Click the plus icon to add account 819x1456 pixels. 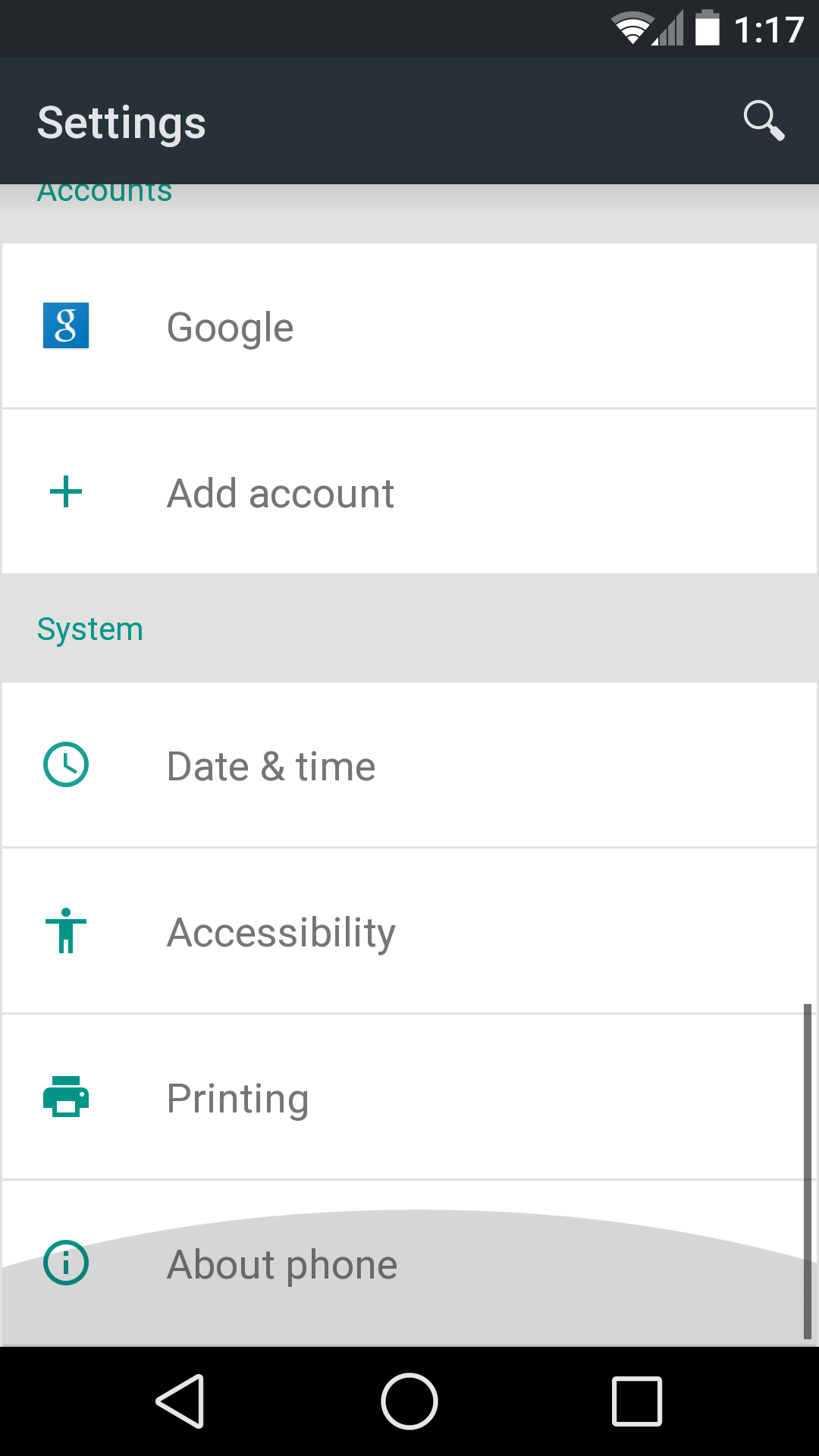point(65,491)
